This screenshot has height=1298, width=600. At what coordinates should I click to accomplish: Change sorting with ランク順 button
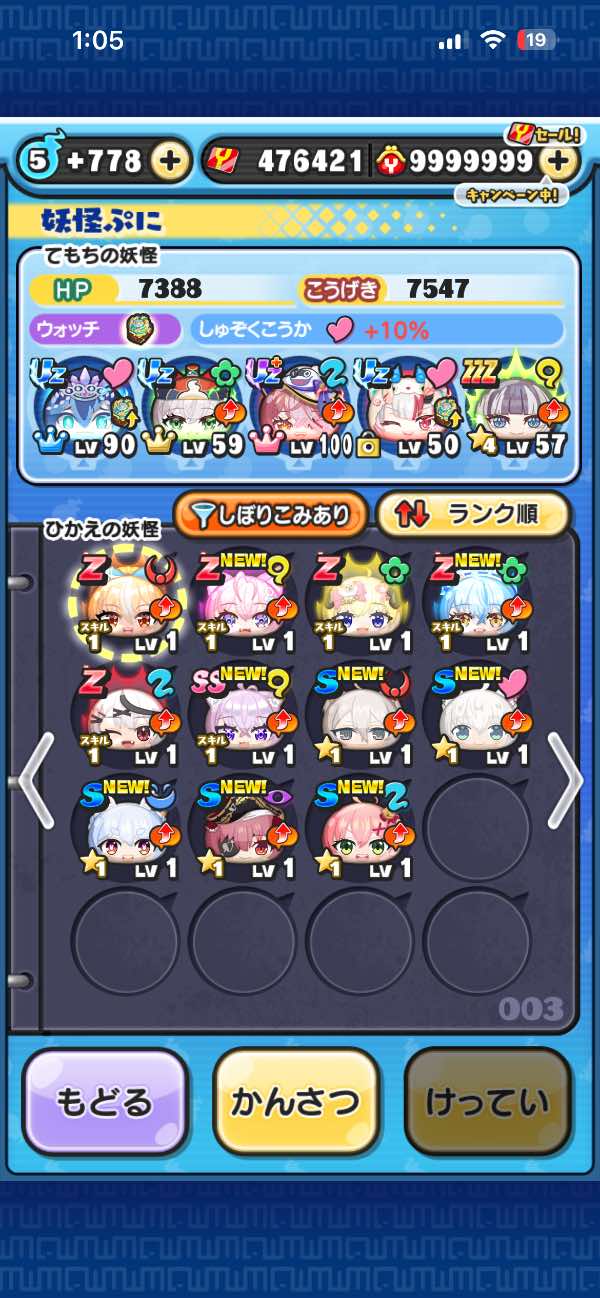tap(473, 515)
